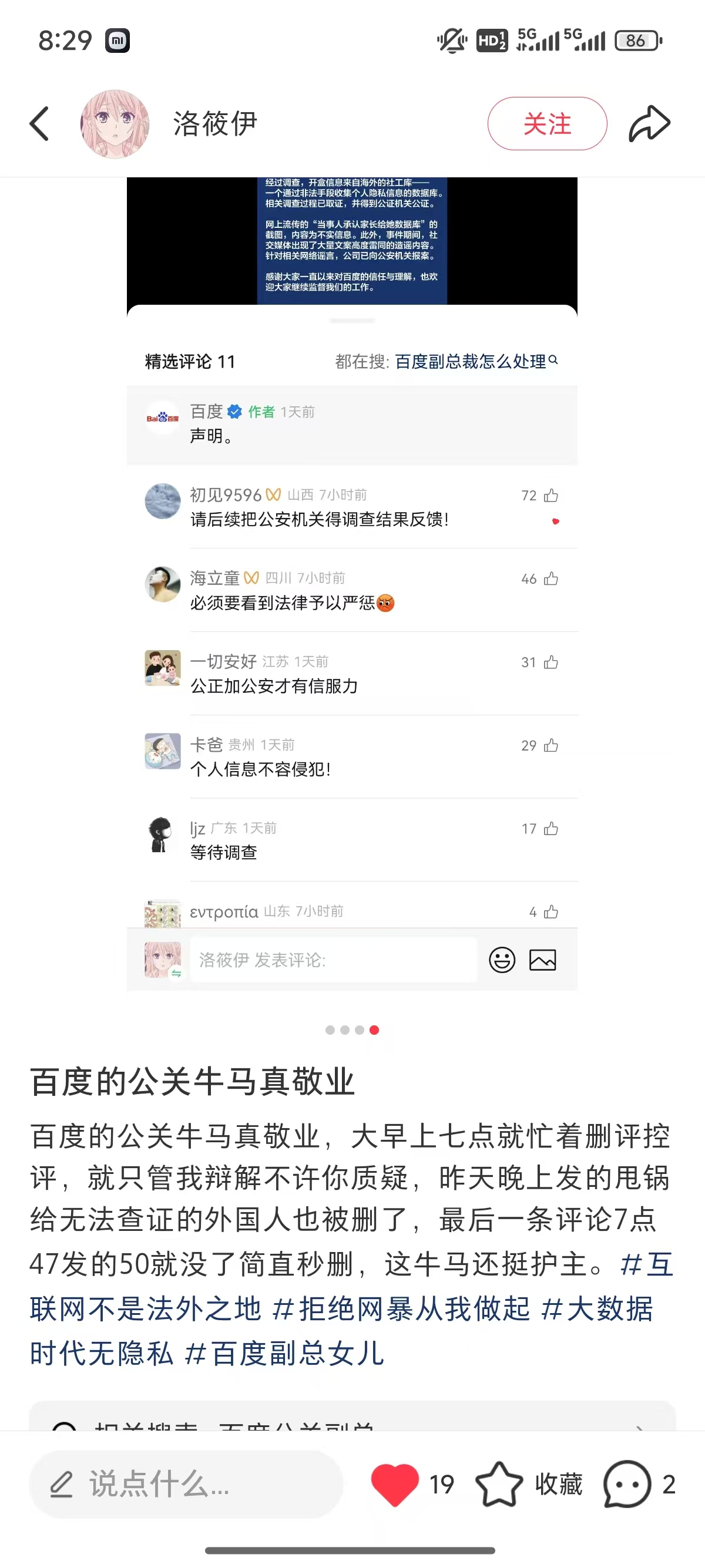This screenshot has height=1568, width=705.
Task: Share this post
Action: pos(649,123)
